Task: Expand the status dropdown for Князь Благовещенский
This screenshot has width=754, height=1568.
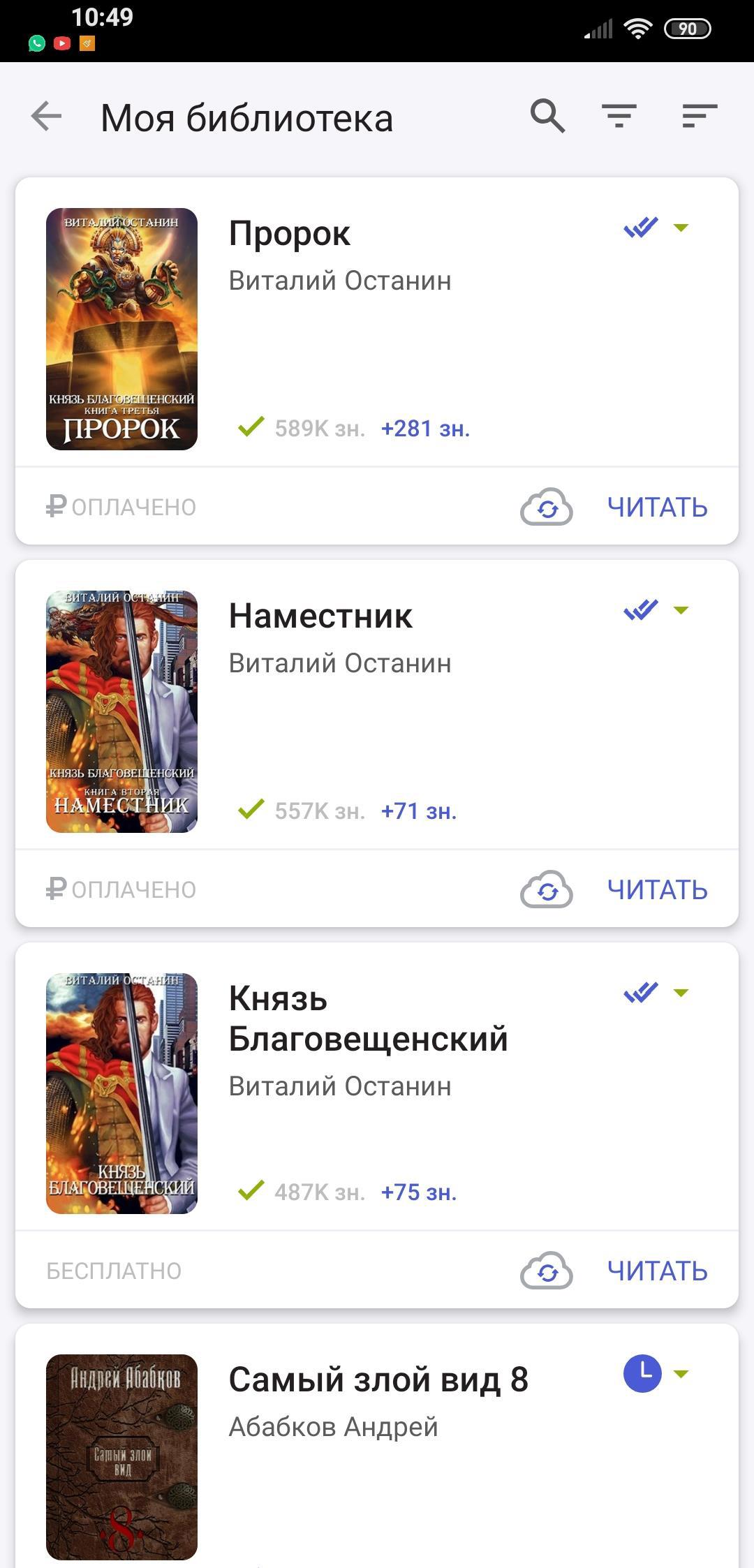Action: coord(680,993)
